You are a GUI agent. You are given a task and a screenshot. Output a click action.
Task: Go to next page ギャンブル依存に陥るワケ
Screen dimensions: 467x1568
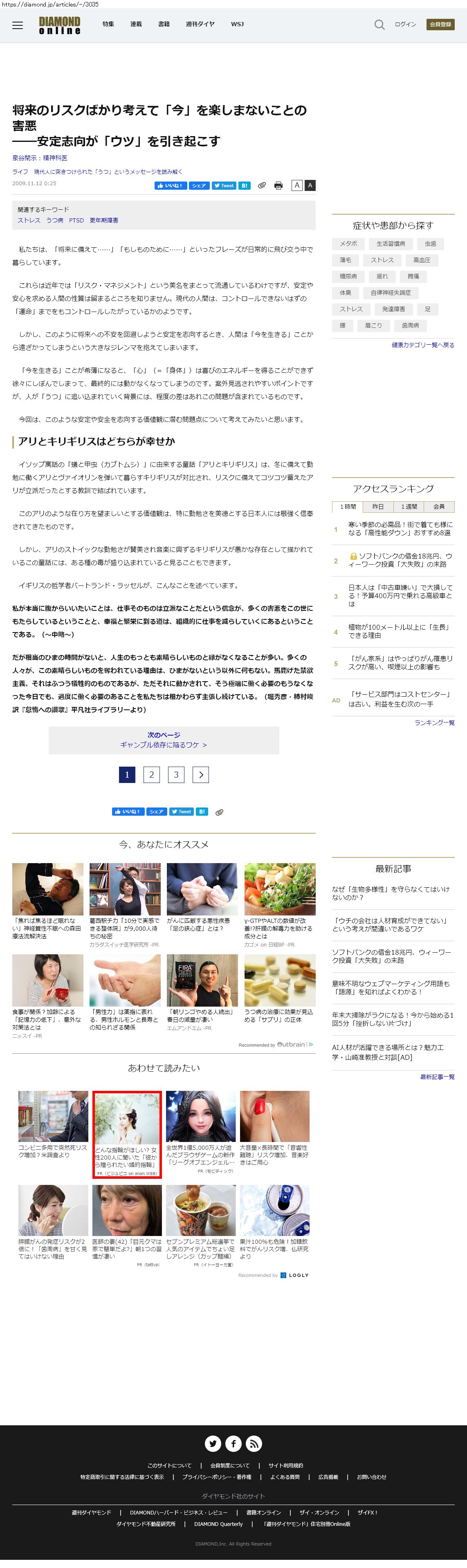tap(163, 740)
